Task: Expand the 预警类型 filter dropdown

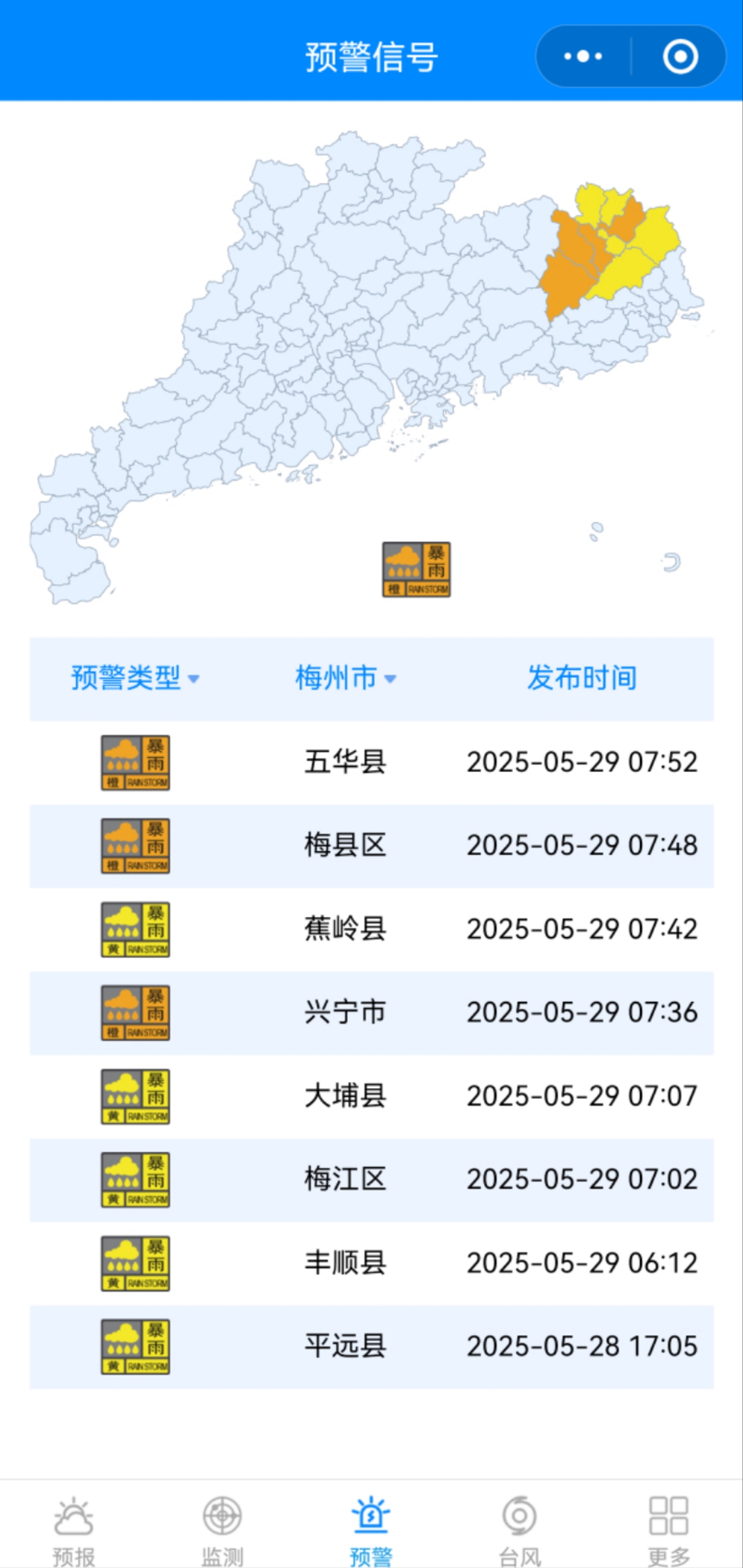Action: 135,677
